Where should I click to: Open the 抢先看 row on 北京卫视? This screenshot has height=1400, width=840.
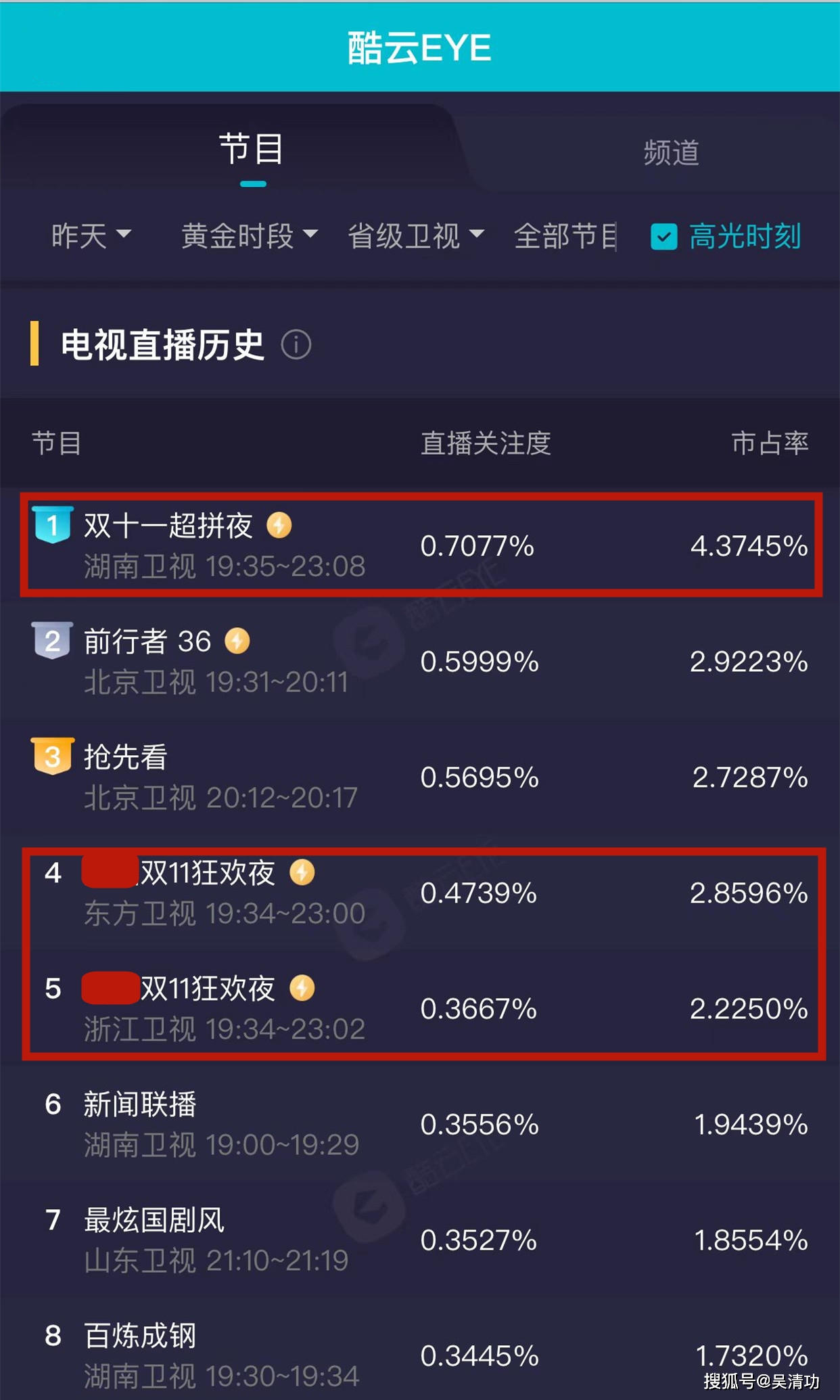pos(420,777)
